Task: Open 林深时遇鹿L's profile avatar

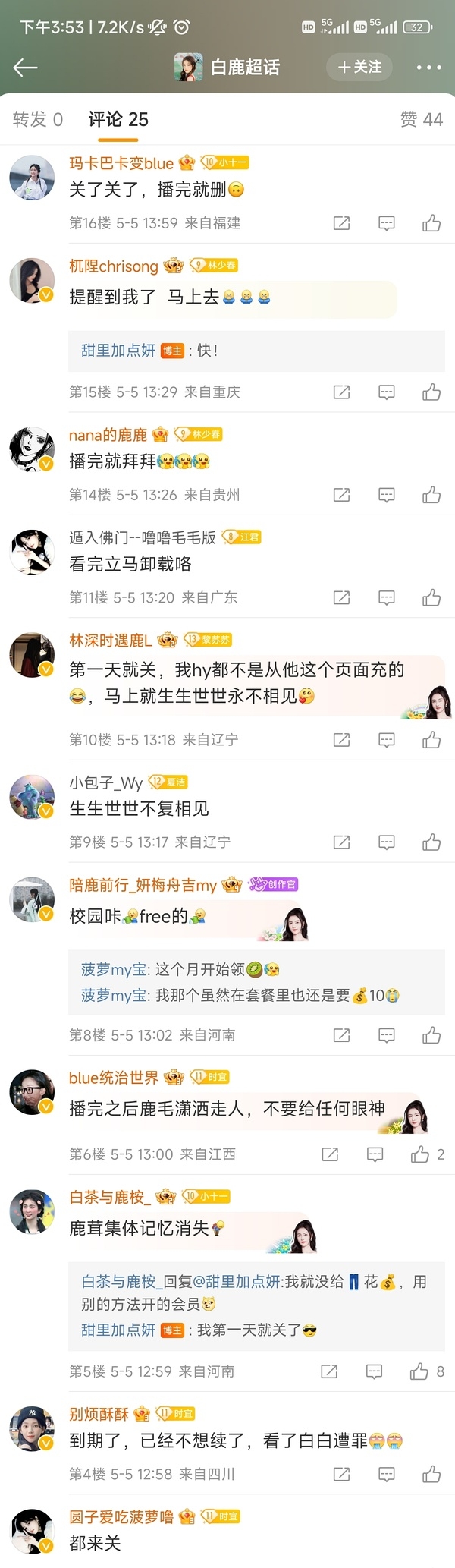Action: pos(32,654)
